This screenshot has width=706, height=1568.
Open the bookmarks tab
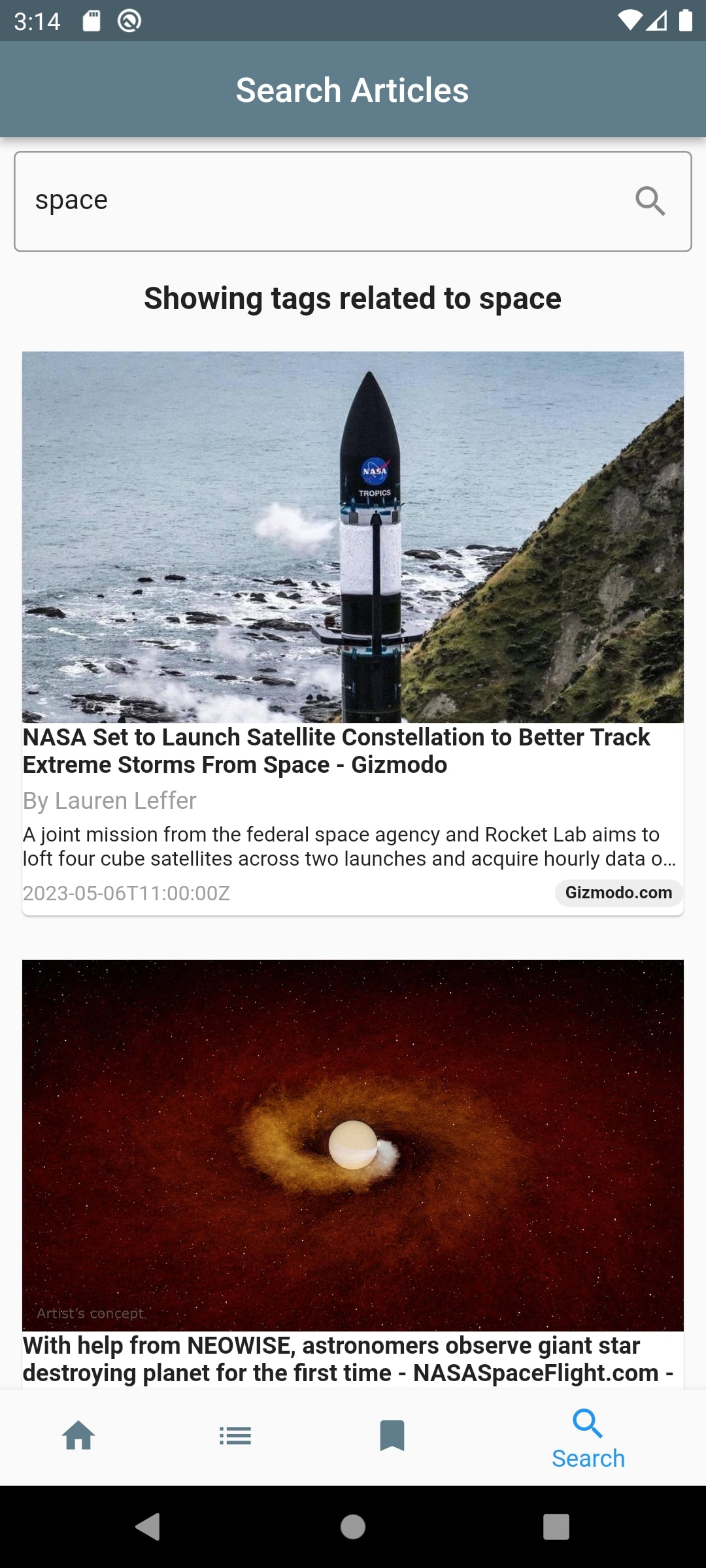[392, 1436]
